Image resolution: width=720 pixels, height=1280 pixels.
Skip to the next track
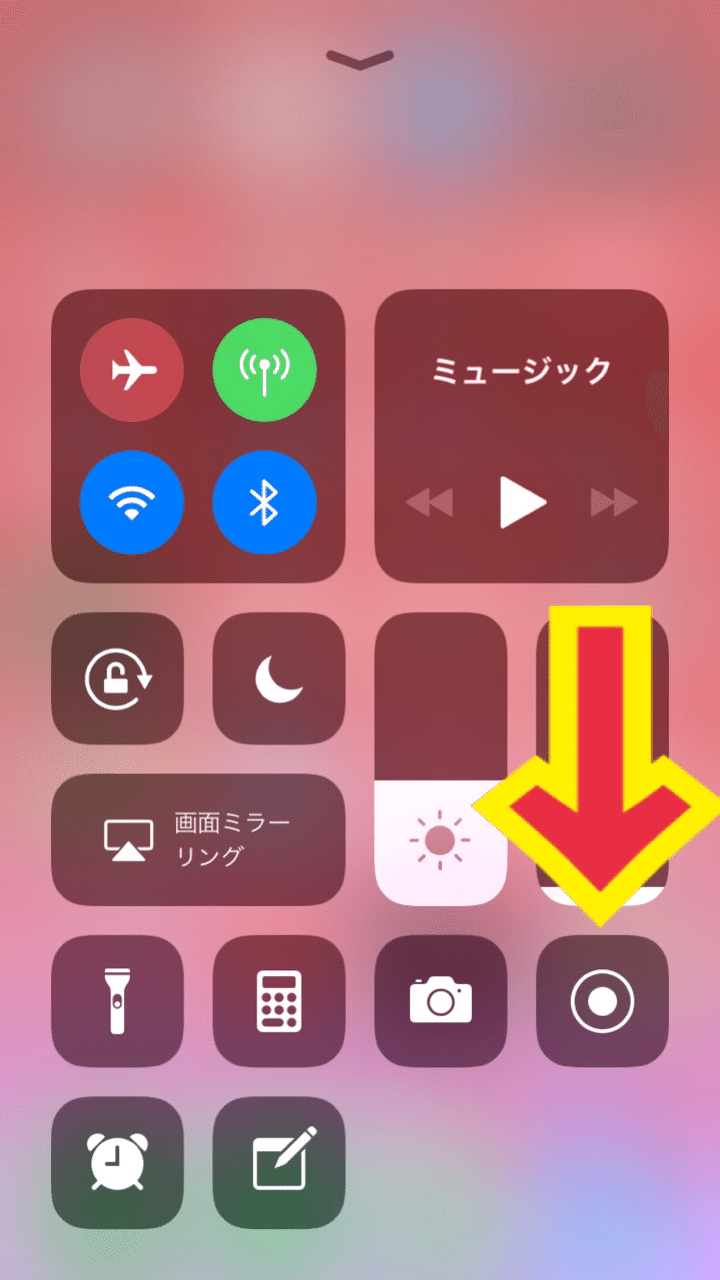click(613, 503)
